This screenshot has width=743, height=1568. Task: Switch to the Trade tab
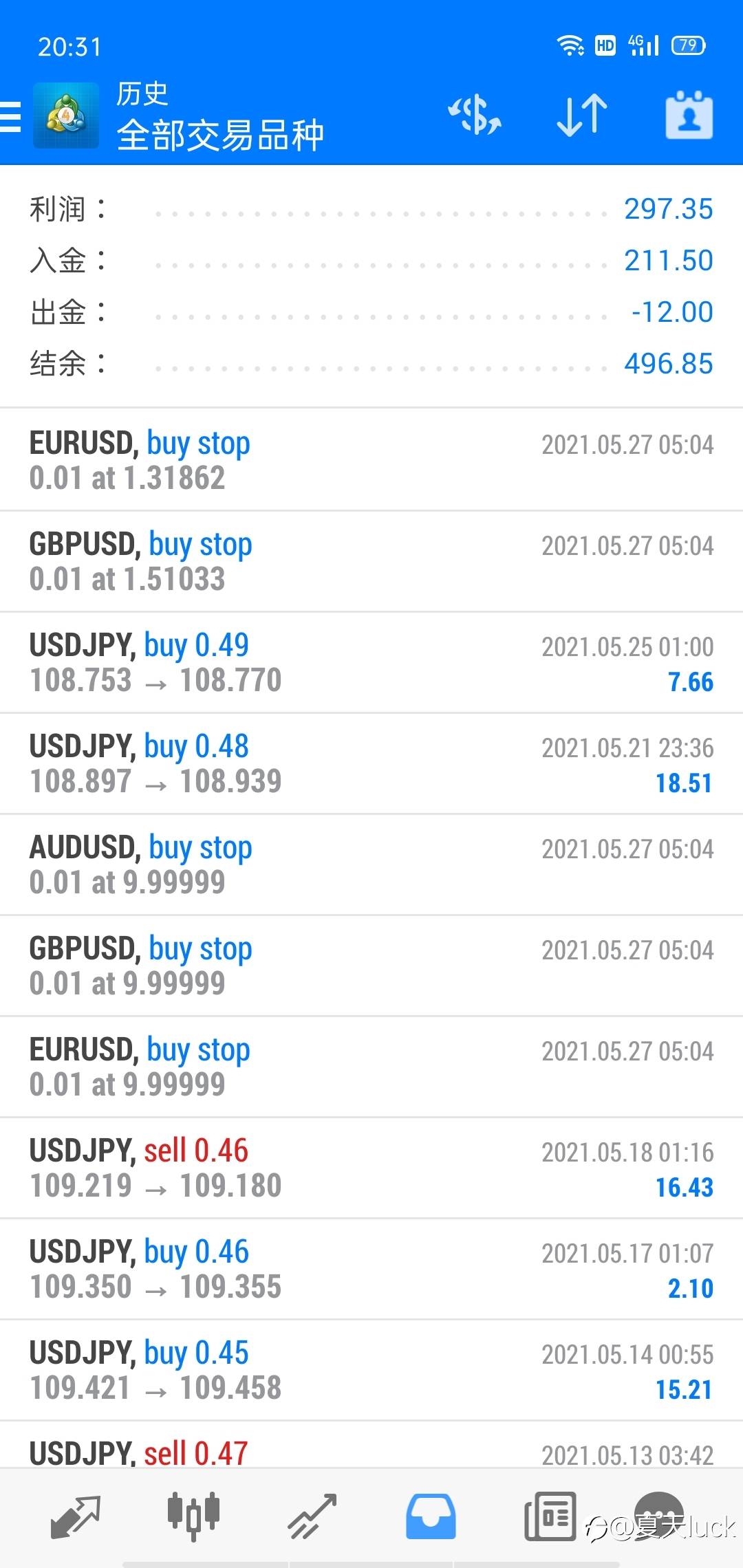[312, 1516]
